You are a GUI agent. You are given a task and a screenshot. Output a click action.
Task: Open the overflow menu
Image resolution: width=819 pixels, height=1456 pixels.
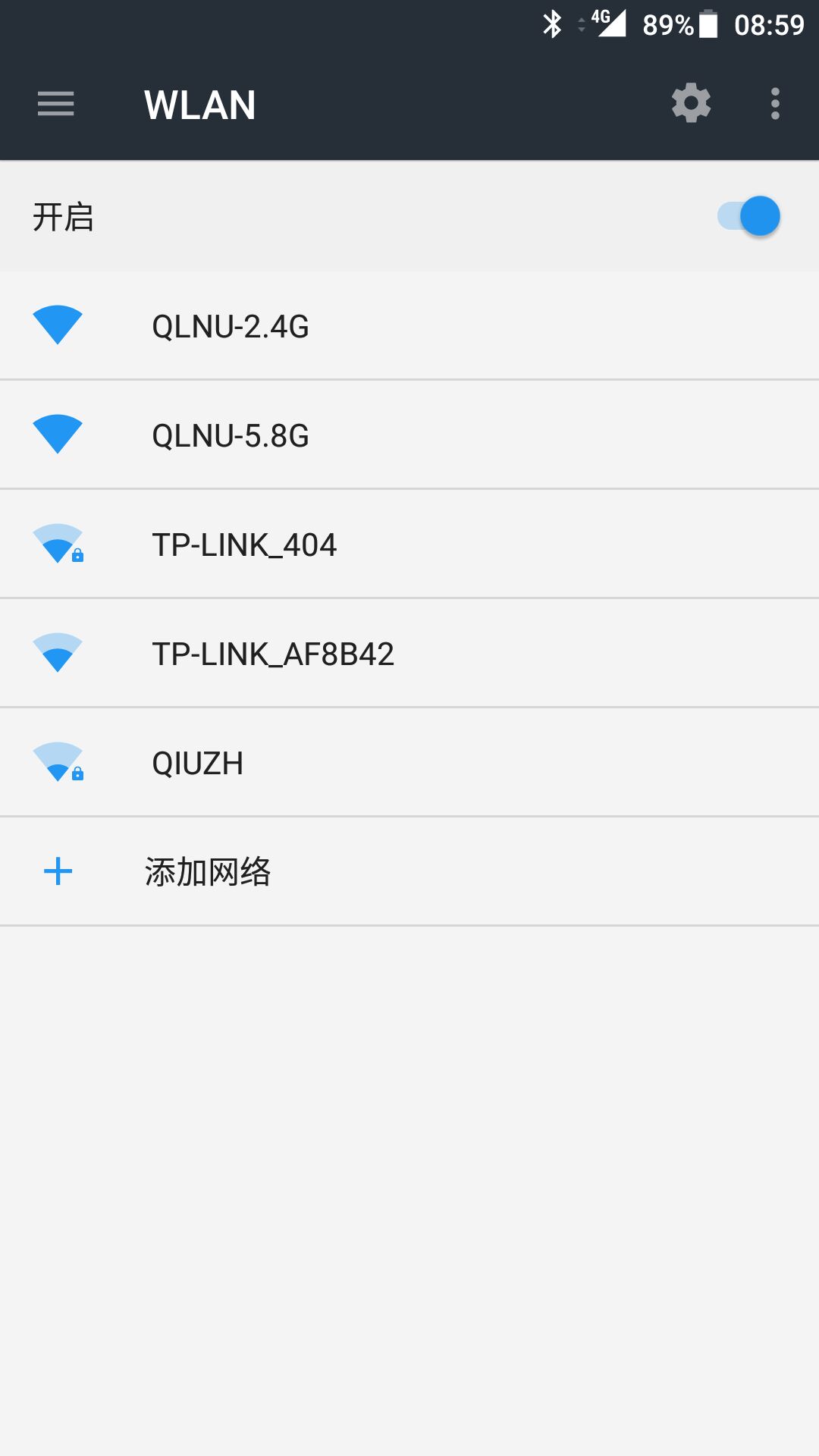coord(774,104)
